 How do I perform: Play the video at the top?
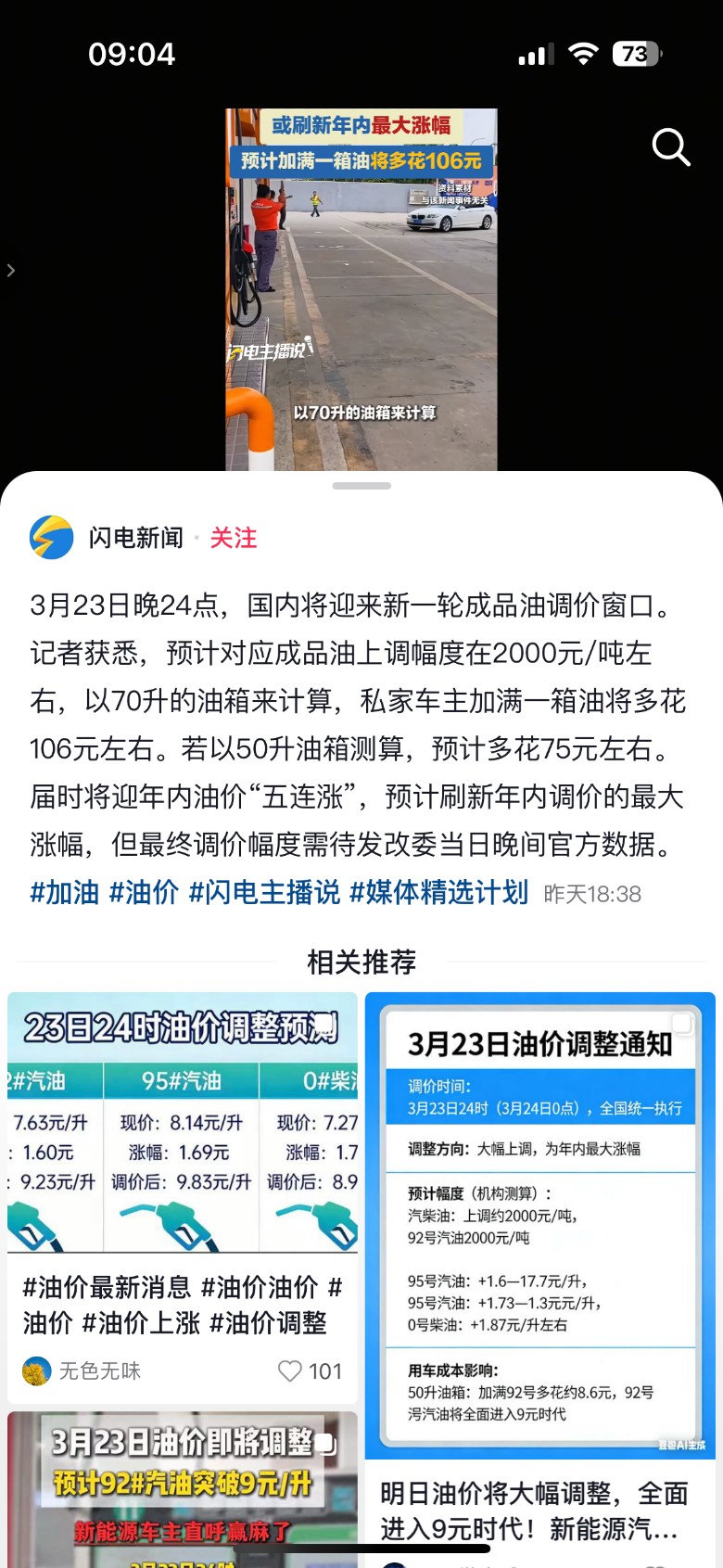coord(361,289)
